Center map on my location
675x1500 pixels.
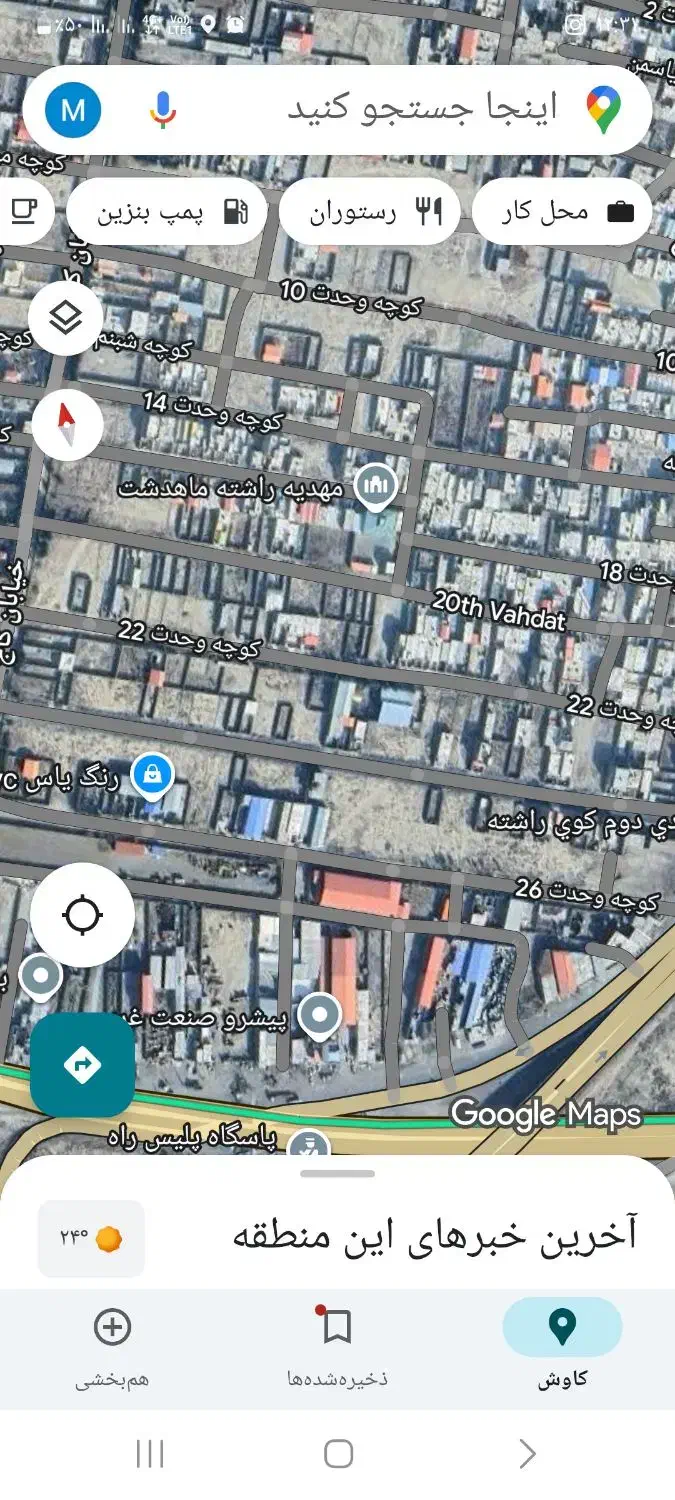click(x=82, y=915)
